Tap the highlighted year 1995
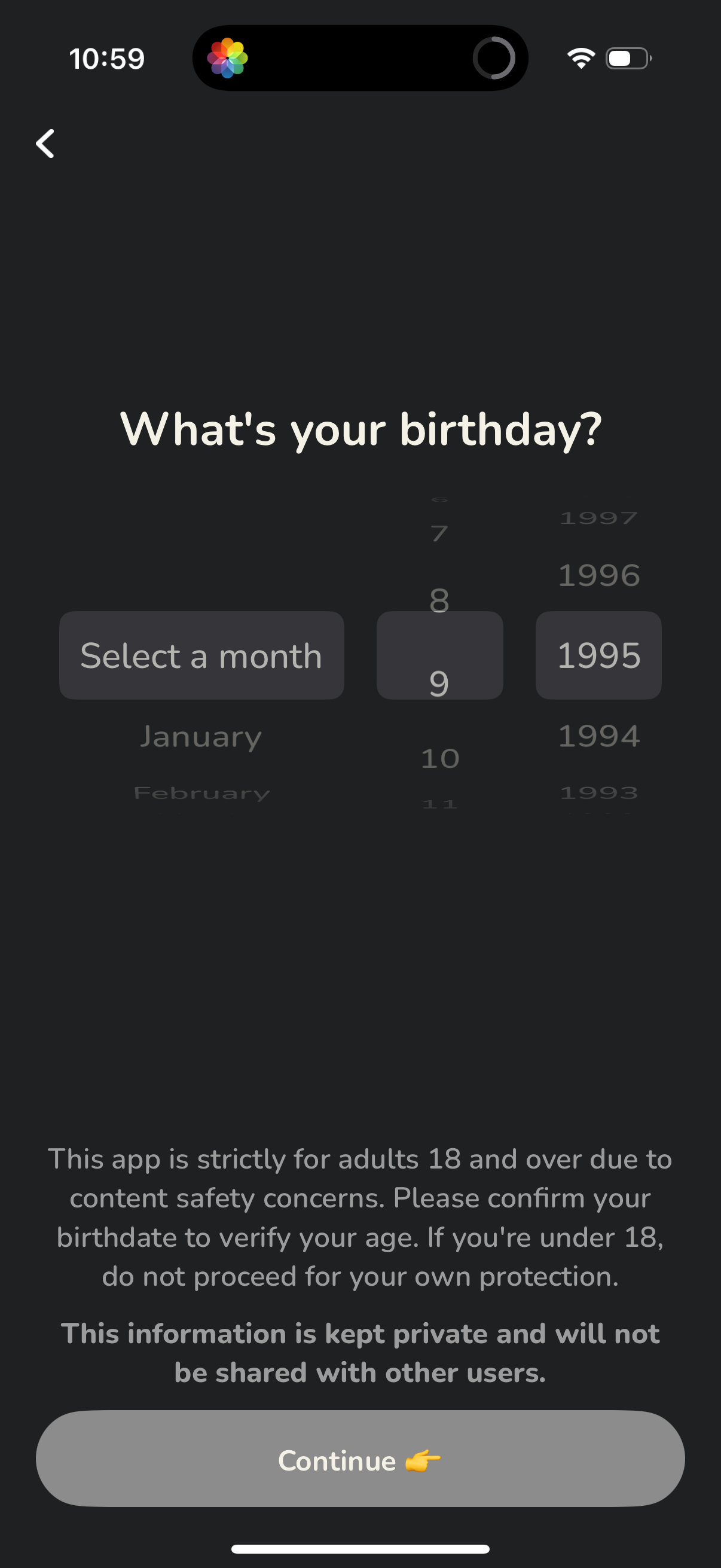721x1568 pixels. point(598,655)
